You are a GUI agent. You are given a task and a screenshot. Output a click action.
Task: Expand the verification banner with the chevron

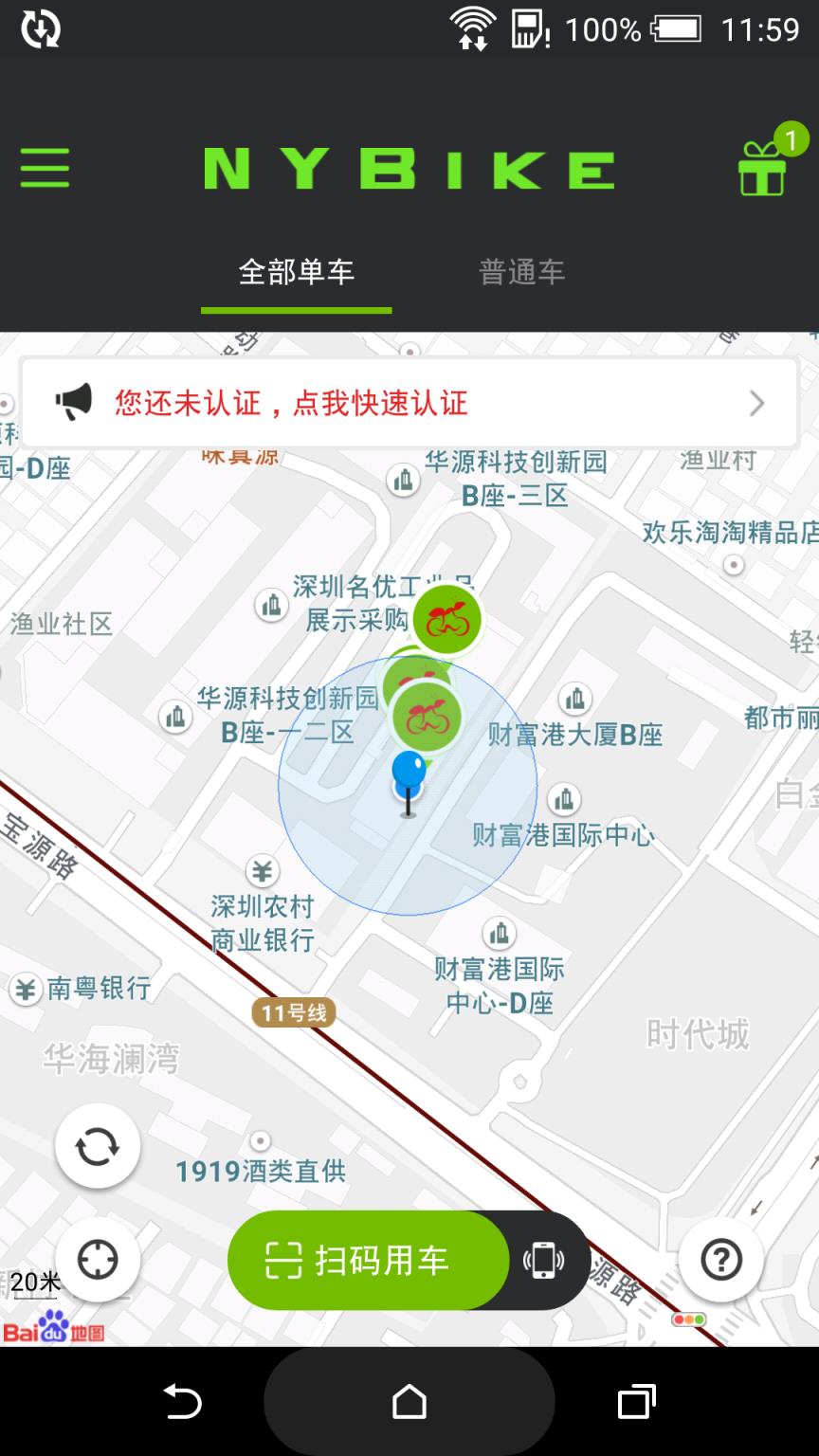pyautogui.click(x=755, y=404)
